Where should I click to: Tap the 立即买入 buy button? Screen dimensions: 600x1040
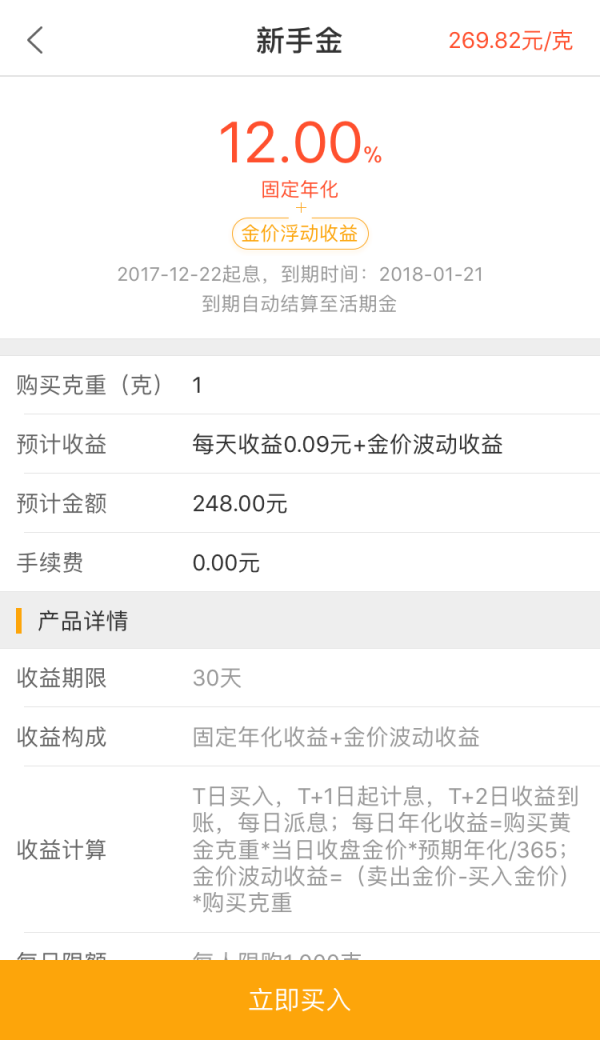pos(300,1000)
